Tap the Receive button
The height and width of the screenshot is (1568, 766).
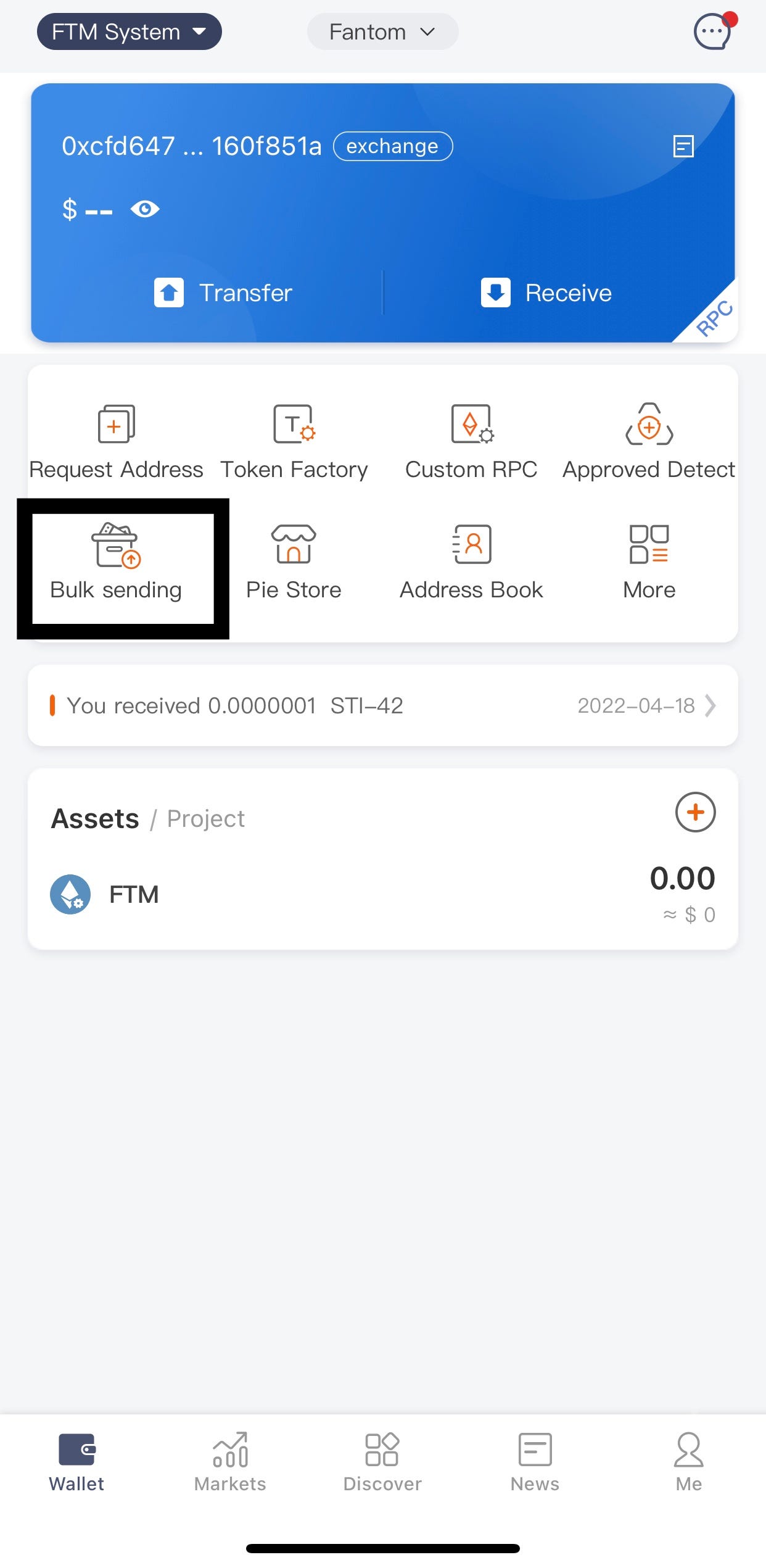(546, 292)
